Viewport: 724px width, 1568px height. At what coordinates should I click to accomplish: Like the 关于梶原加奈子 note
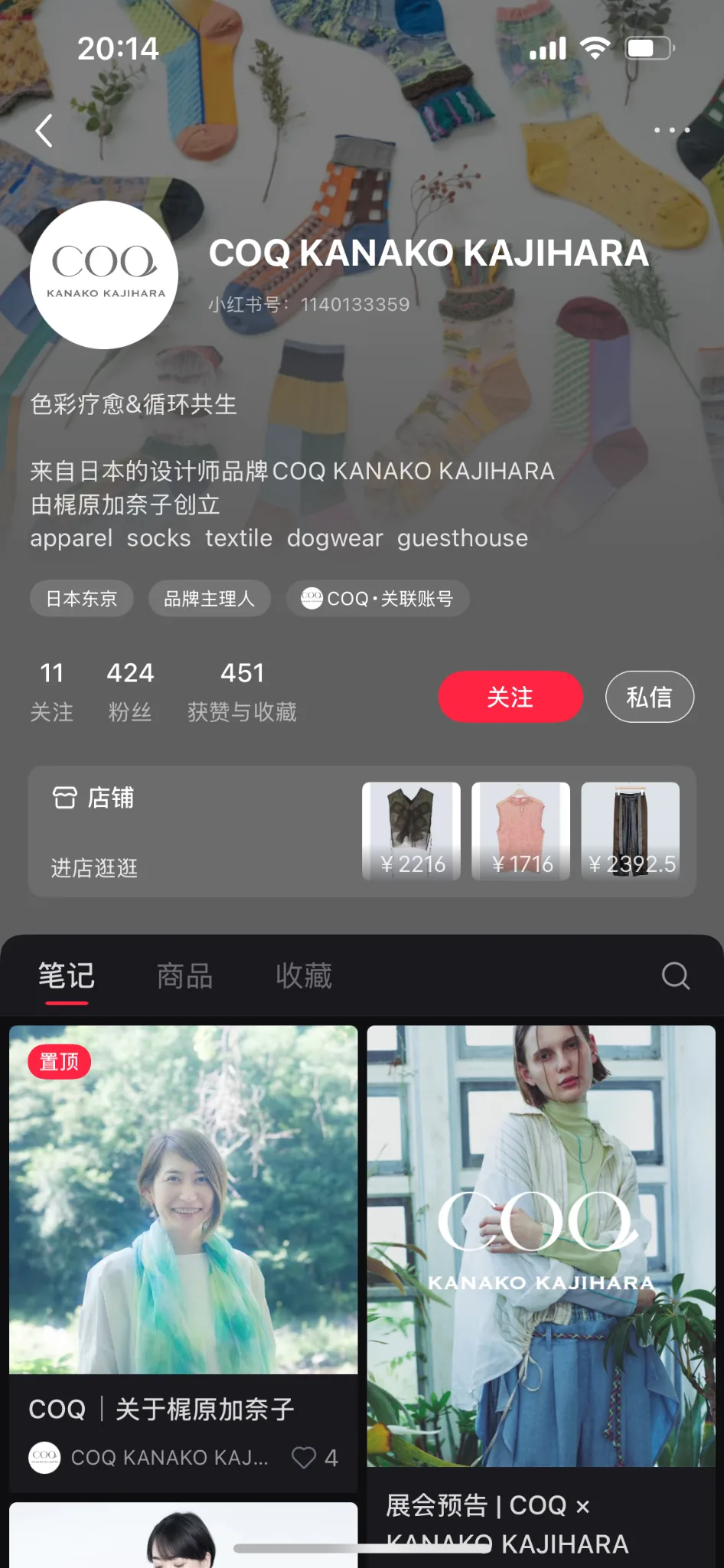tap(305, 1457)
